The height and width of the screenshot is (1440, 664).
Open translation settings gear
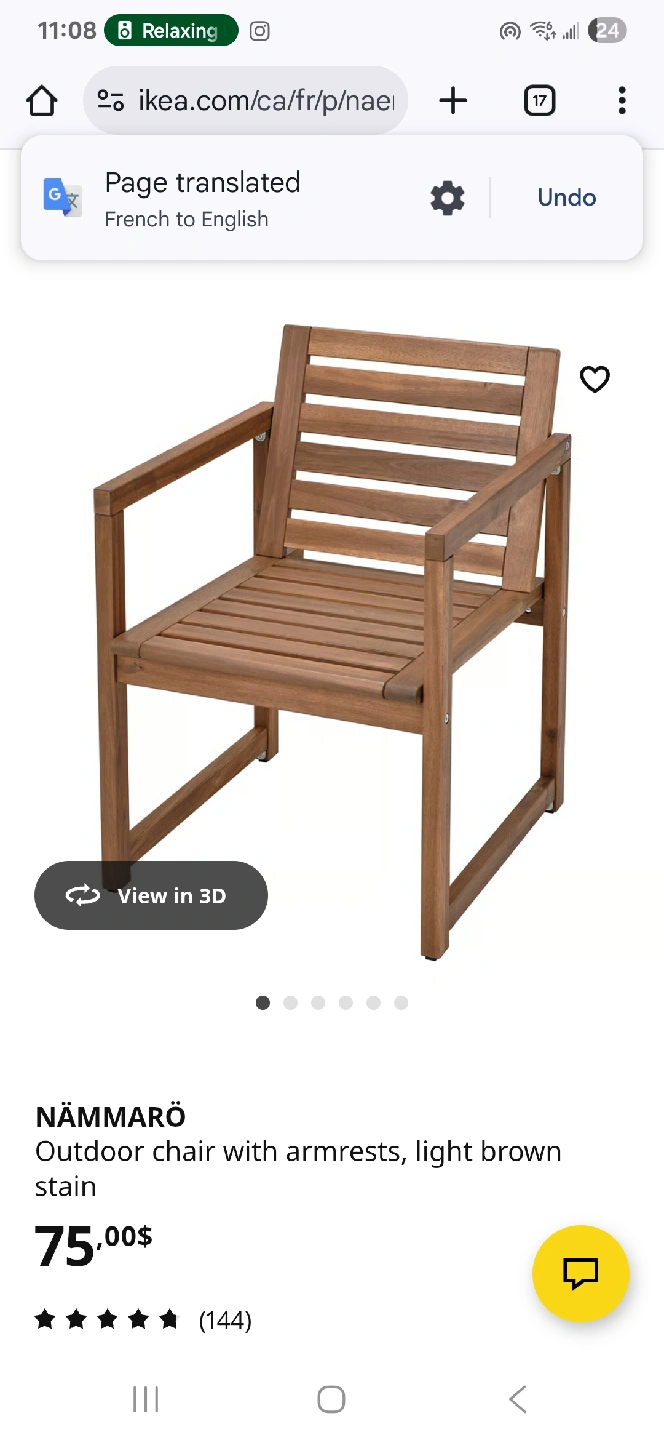coord(447,198)
